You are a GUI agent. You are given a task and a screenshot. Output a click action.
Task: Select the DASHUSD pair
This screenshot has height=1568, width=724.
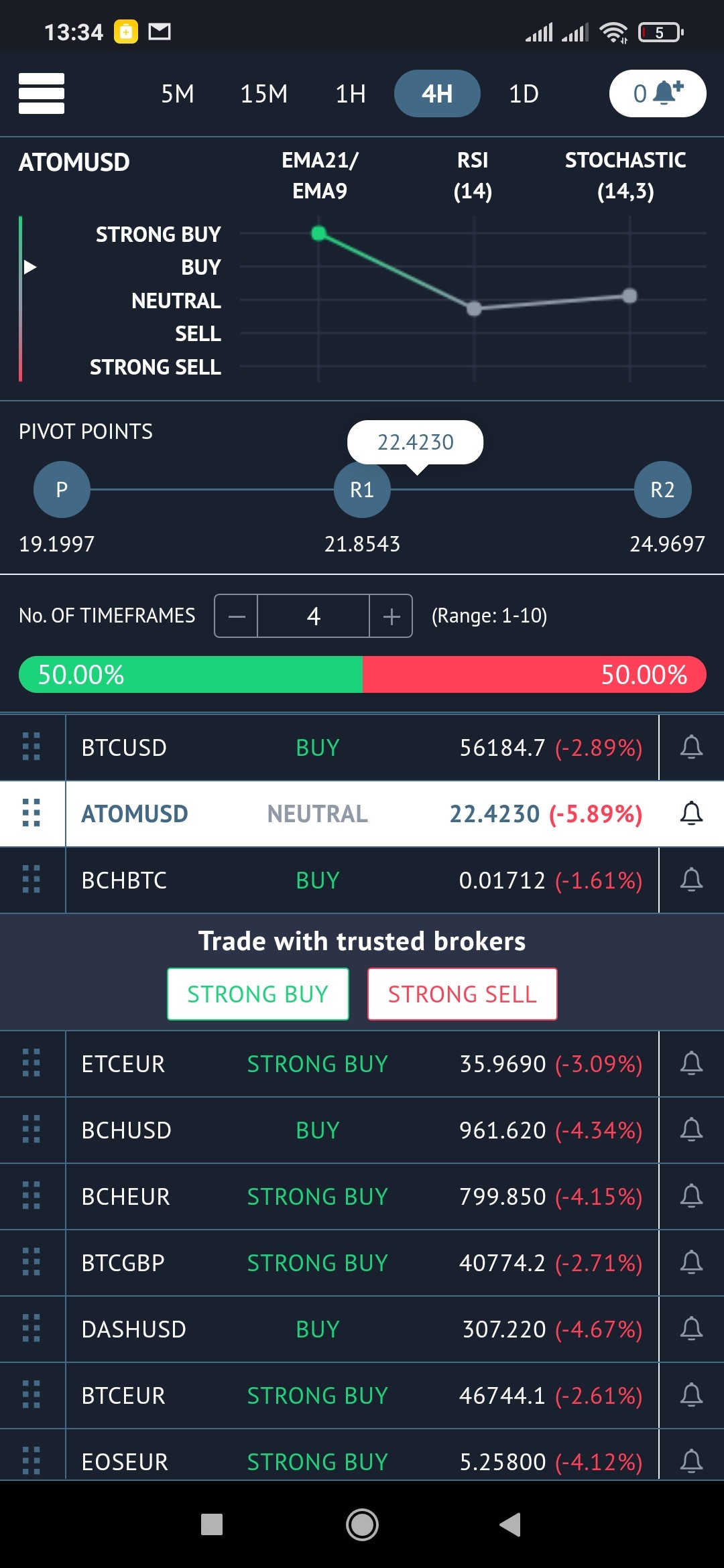[362, 1329]
